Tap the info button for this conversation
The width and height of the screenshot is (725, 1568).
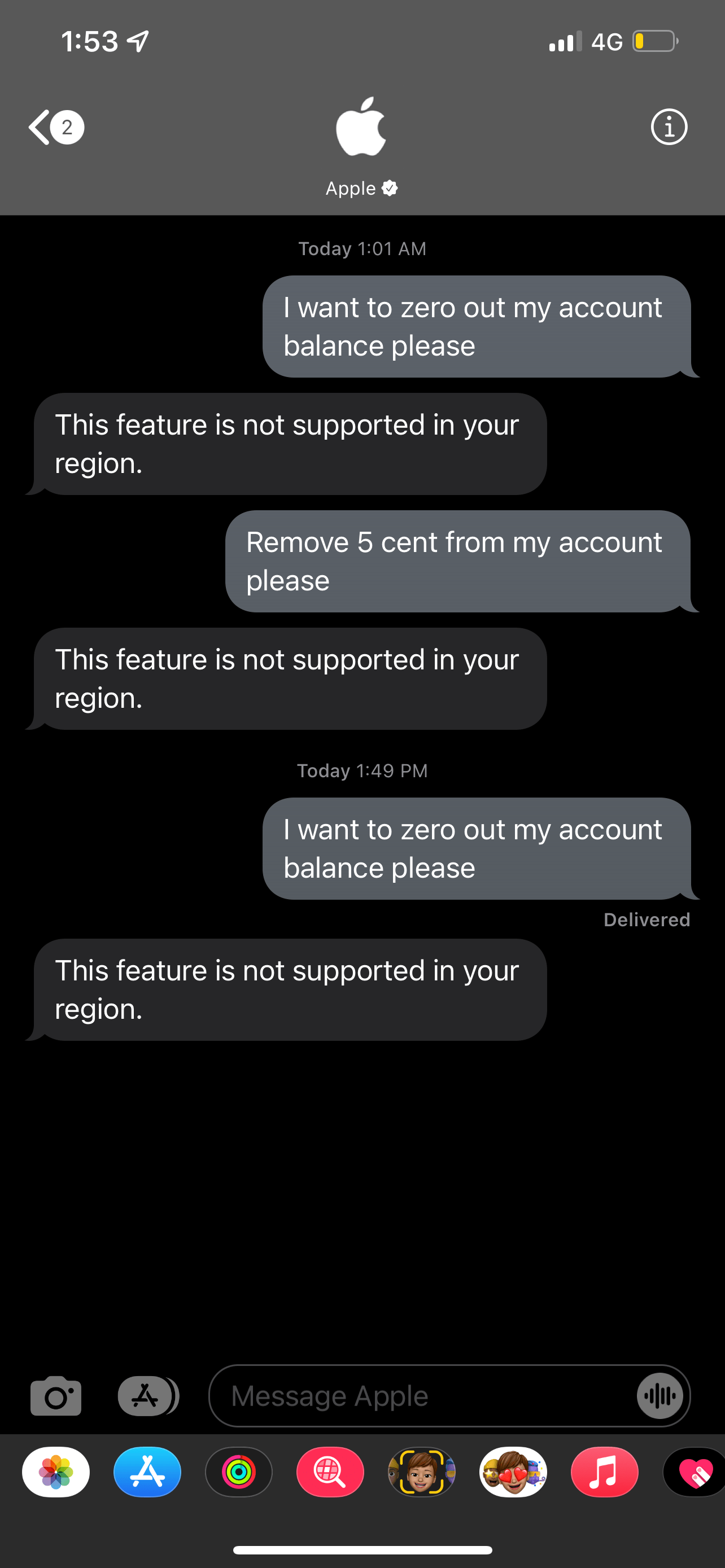pos(669,126)
